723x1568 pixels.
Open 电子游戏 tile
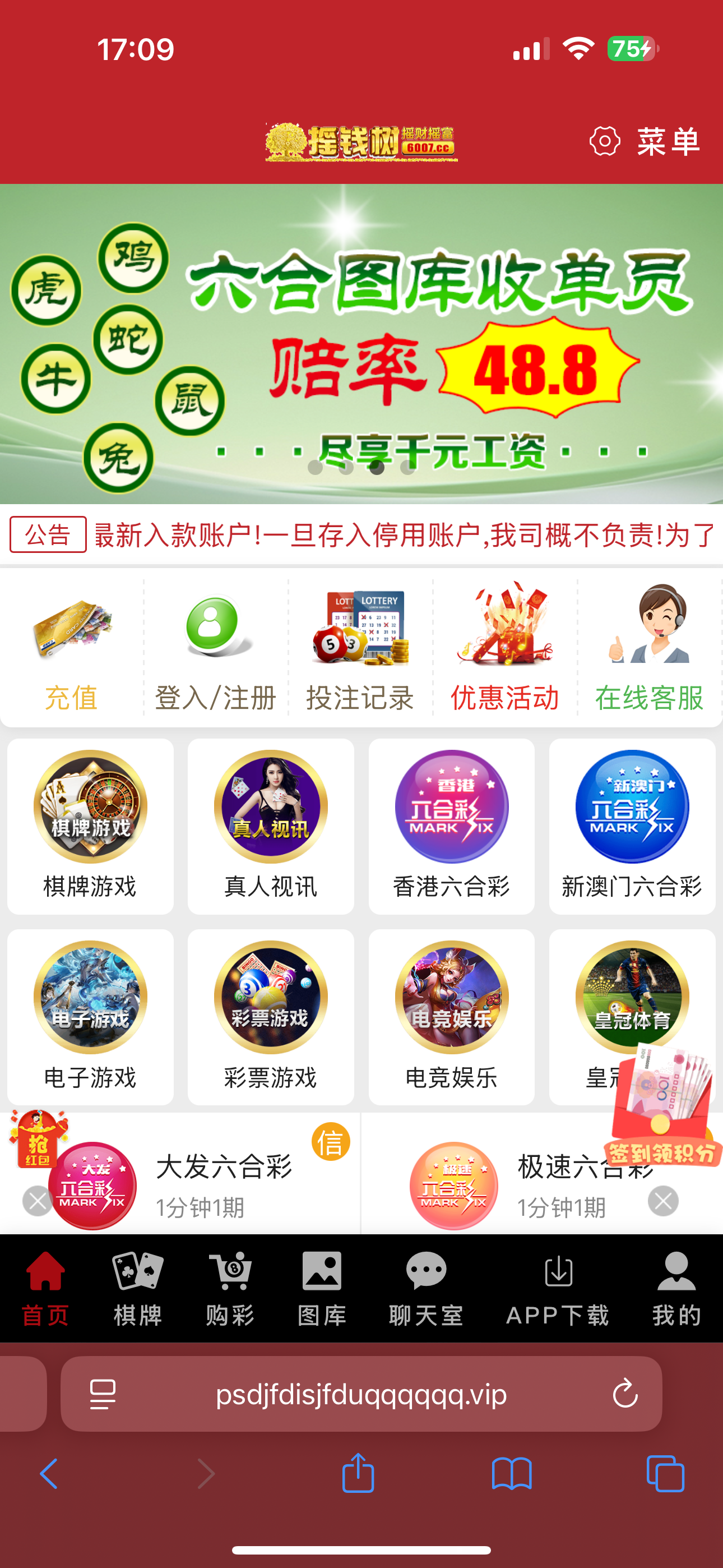(90, 1017)
